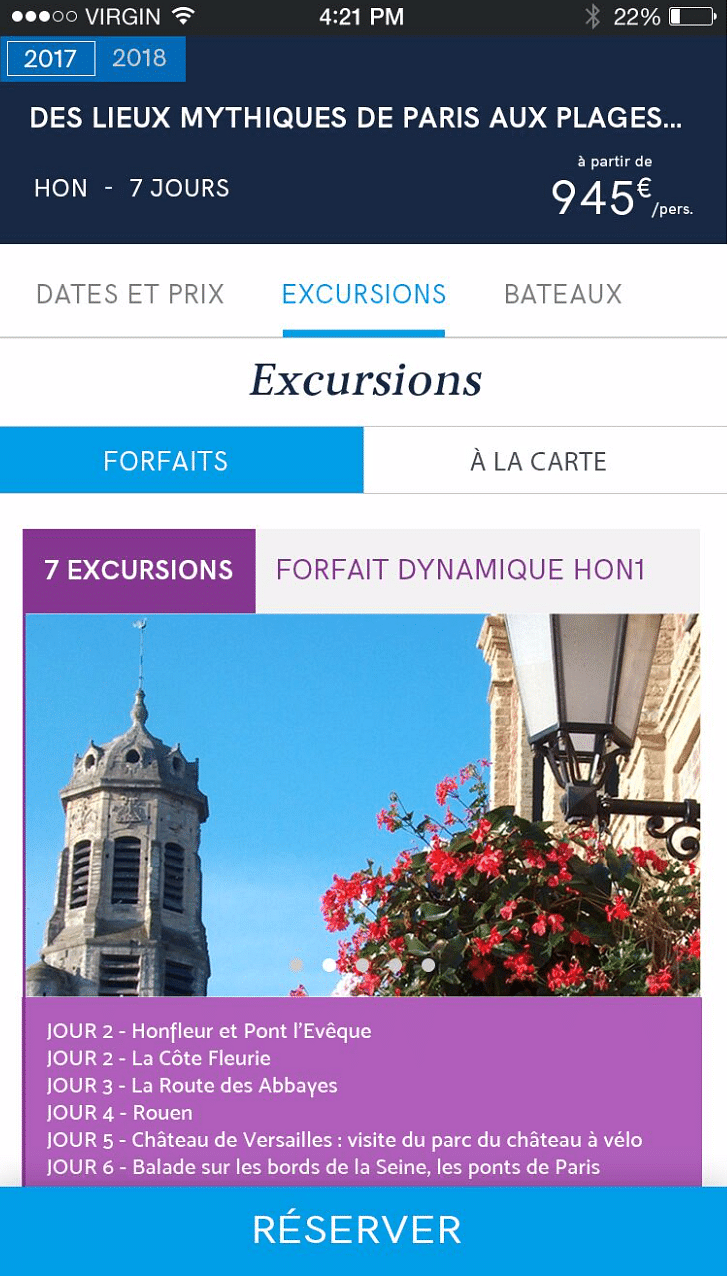
Task: Open the Forfait Dynamique HON1 photo
Action: click(362, 790)
